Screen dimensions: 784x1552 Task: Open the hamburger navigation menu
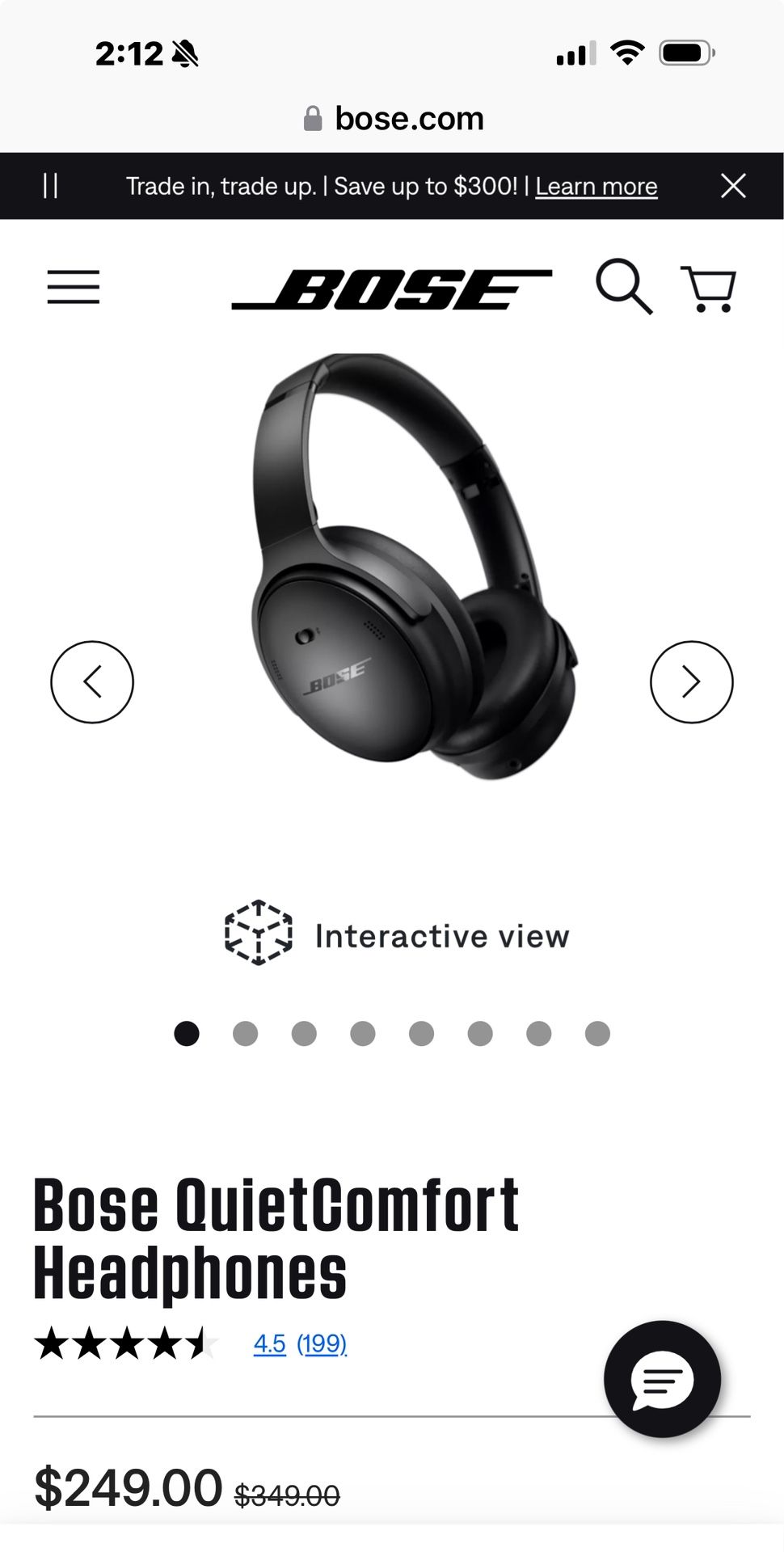click(x=73, y=287)
